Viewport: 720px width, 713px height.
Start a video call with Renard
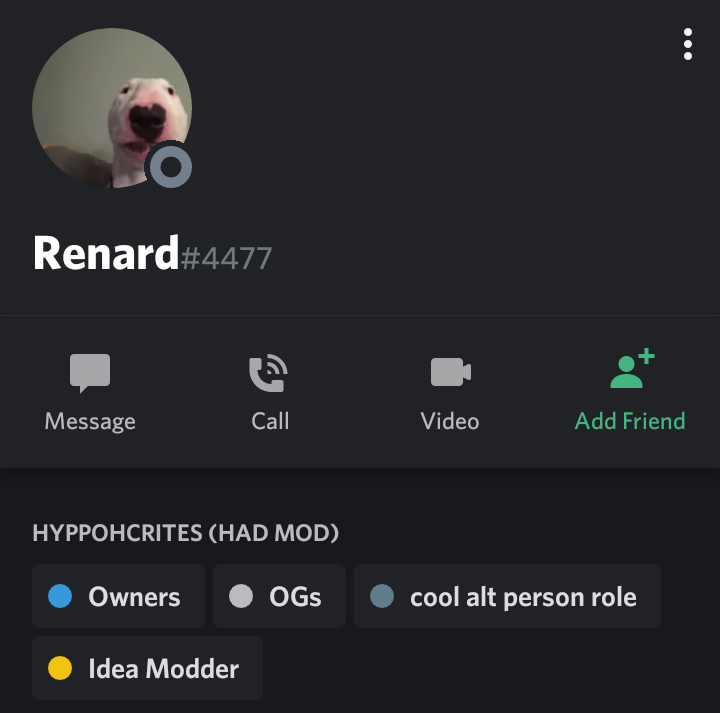tap(450, 392)
